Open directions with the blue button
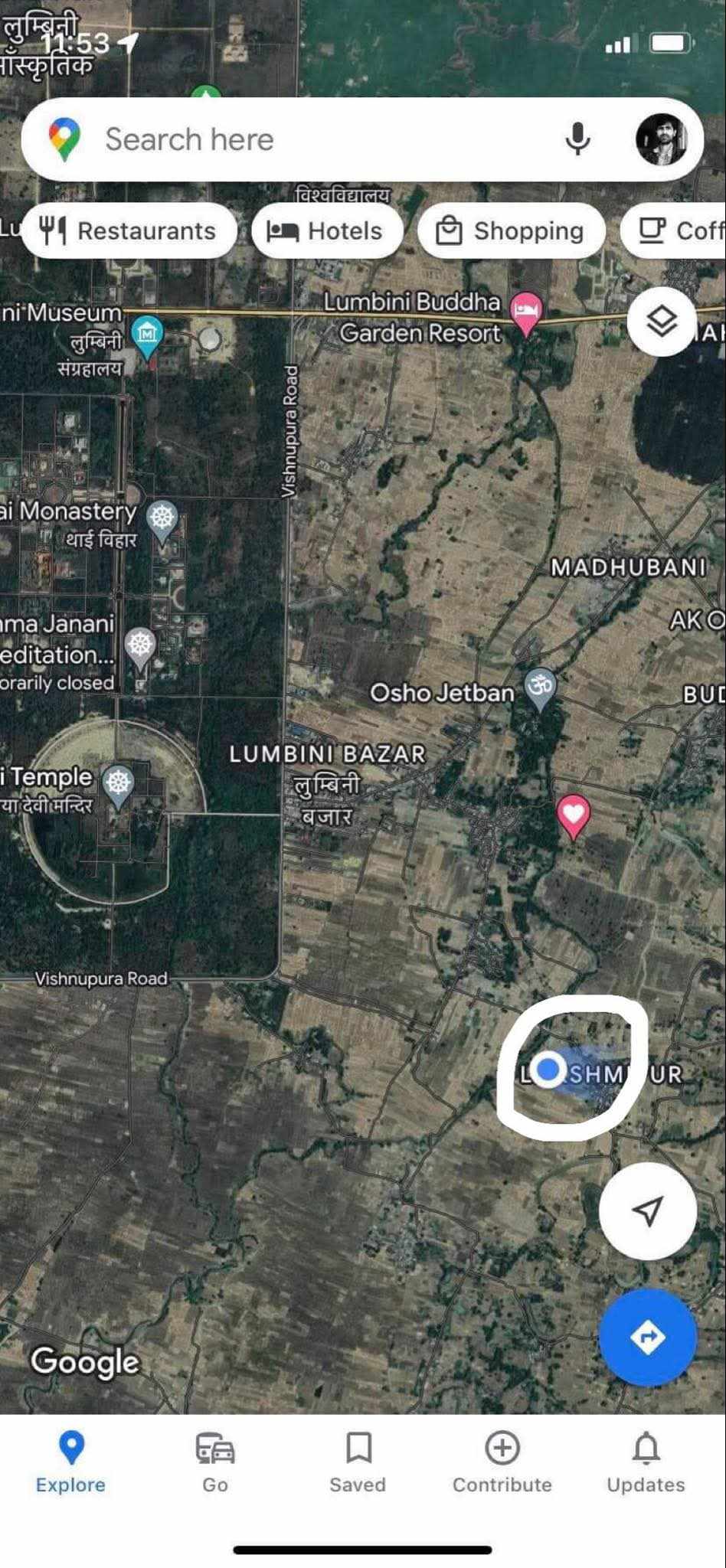The width and height of the screenshot is (726, 1568). click(647, 1338)
